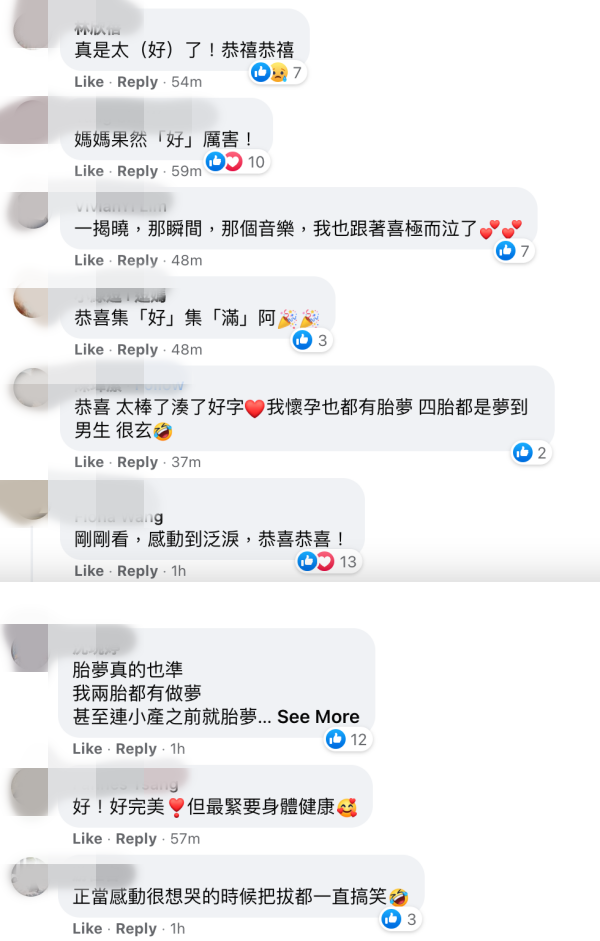View the 13 reactions on 剛剛看，感動到泛淚
The image size is (600, 941).
pos(327,562)
